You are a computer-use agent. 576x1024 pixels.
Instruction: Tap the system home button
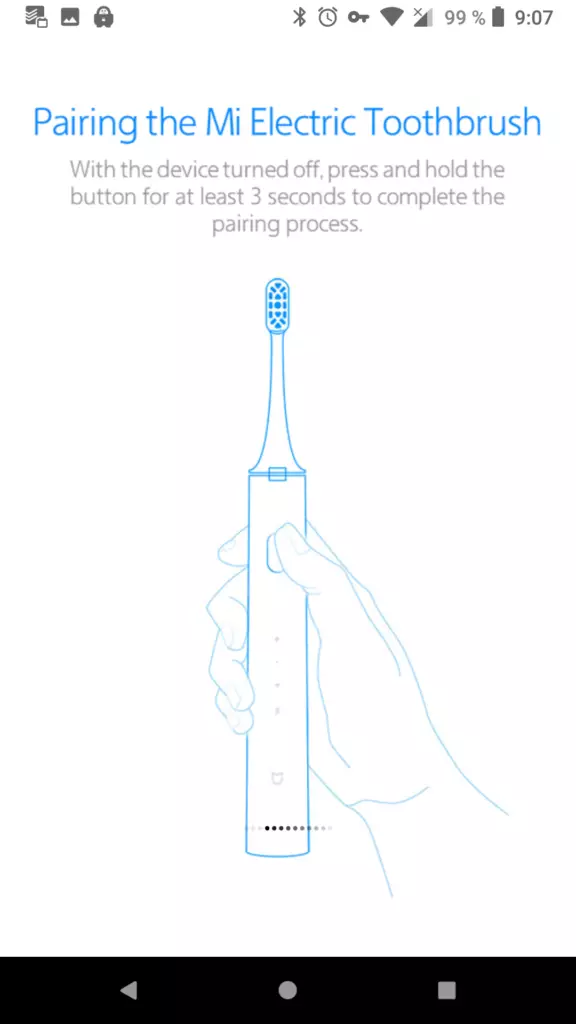tap(287, 990)
